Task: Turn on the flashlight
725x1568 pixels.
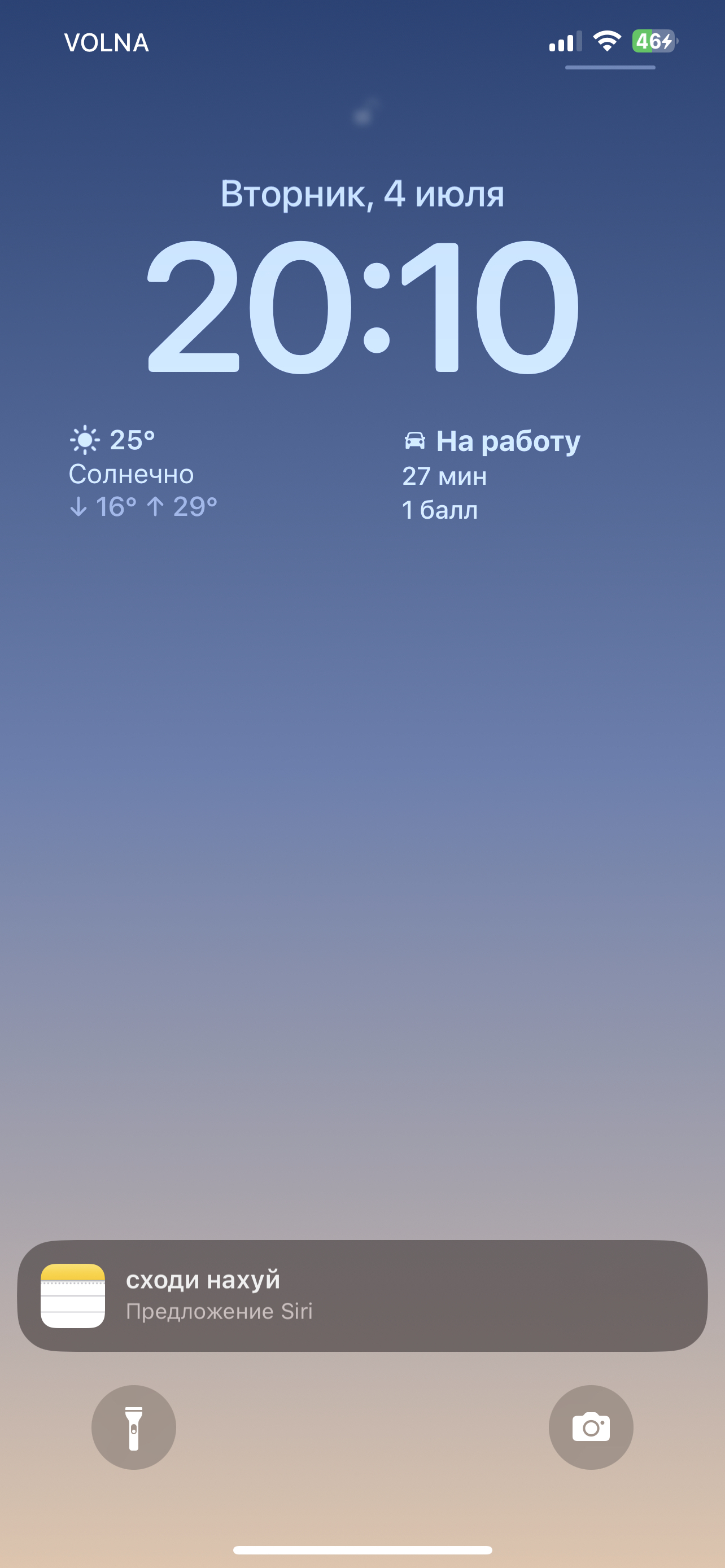Action: [x=134, y=1427]
